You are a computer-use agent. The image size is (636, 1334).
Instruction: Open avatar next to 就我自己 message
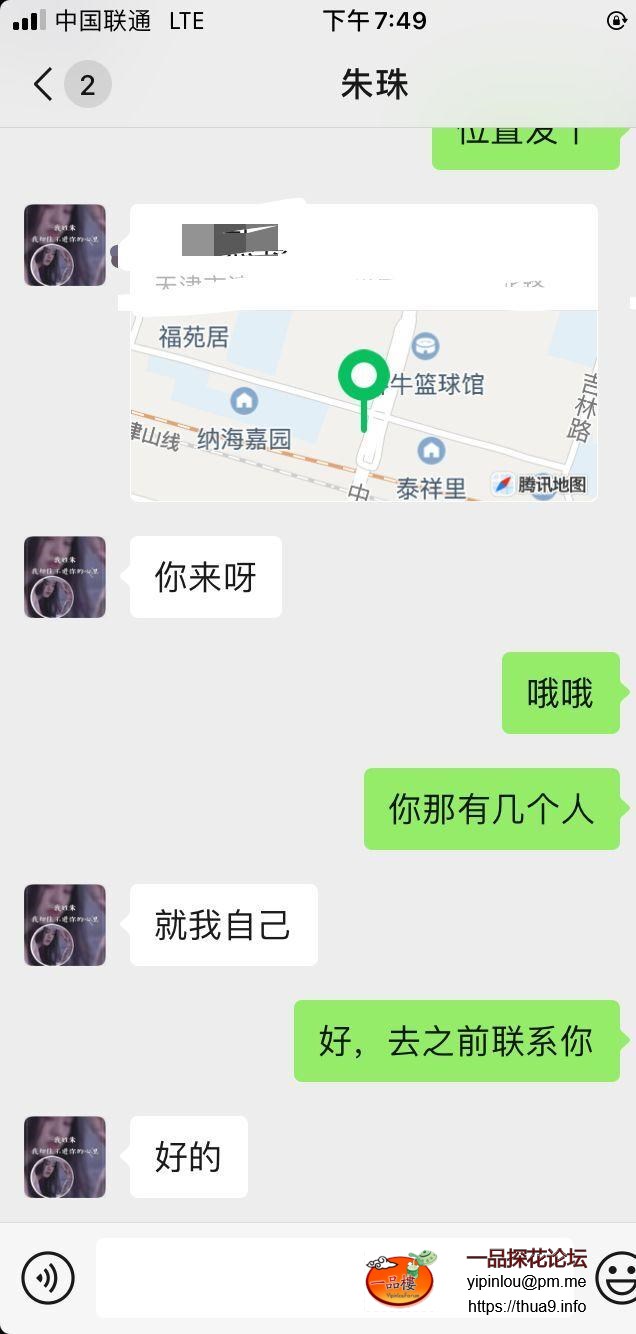pyautogui.click(x=65, y=925)
